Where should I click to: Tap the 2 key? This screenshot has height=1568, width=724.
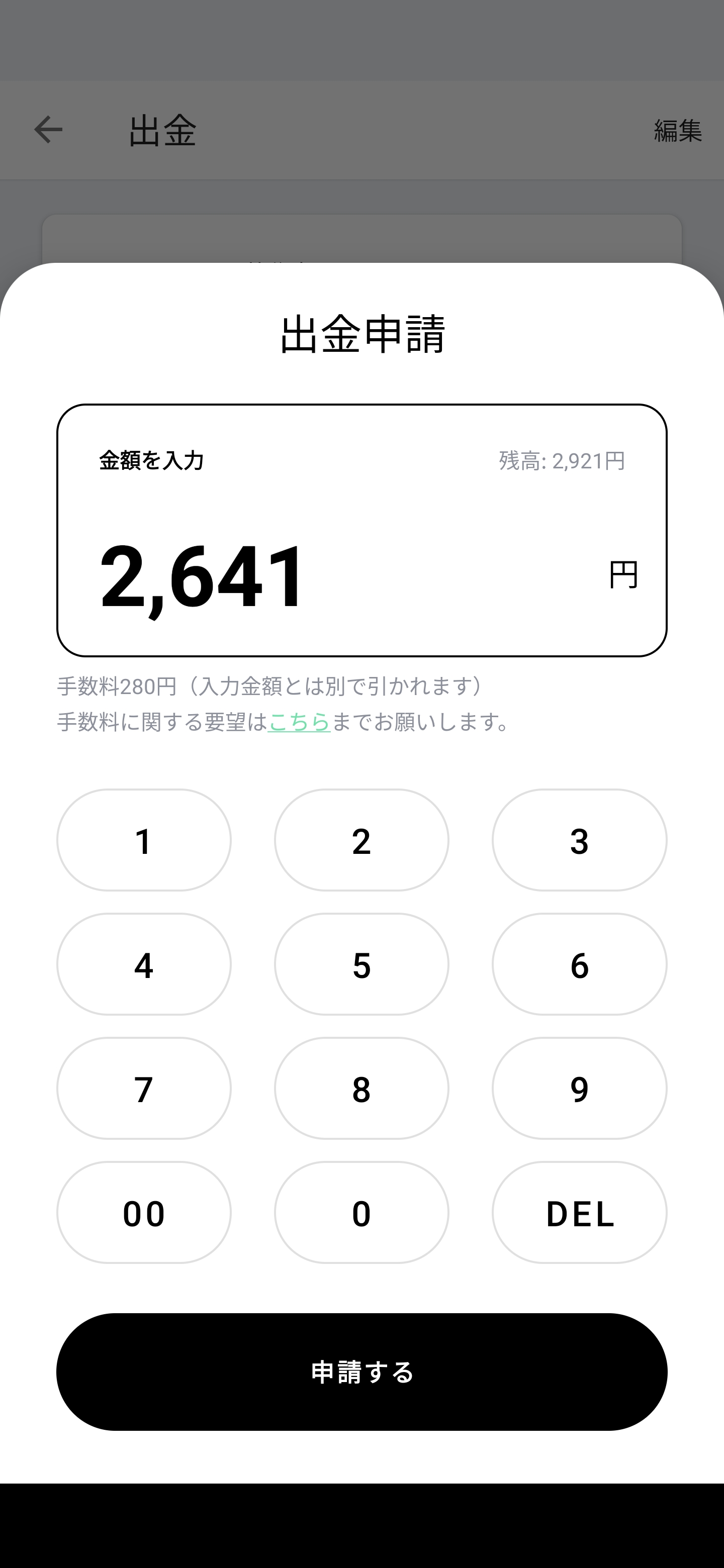pyautogui.click(x=361, y=840)
